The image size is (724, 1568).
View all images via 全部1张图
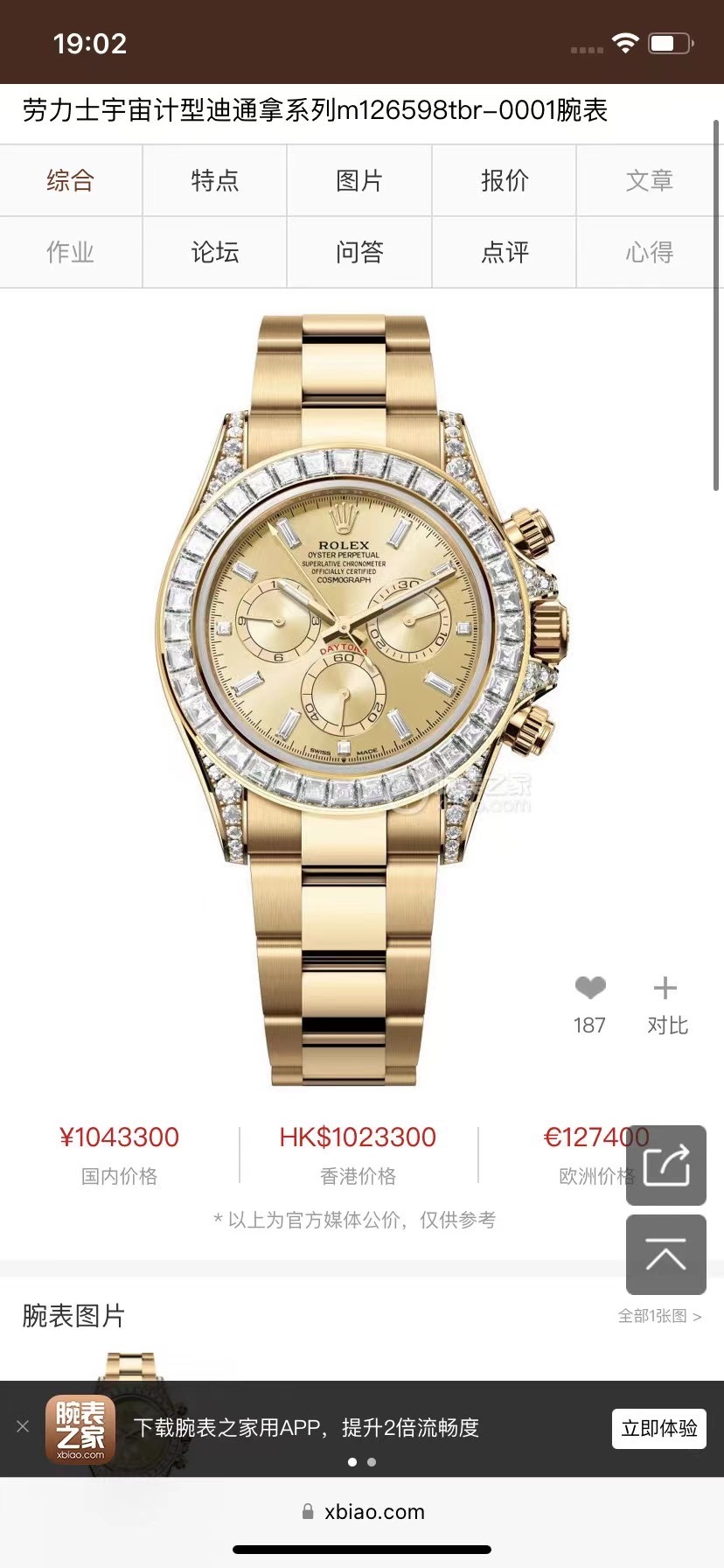tap(659, 1316)
